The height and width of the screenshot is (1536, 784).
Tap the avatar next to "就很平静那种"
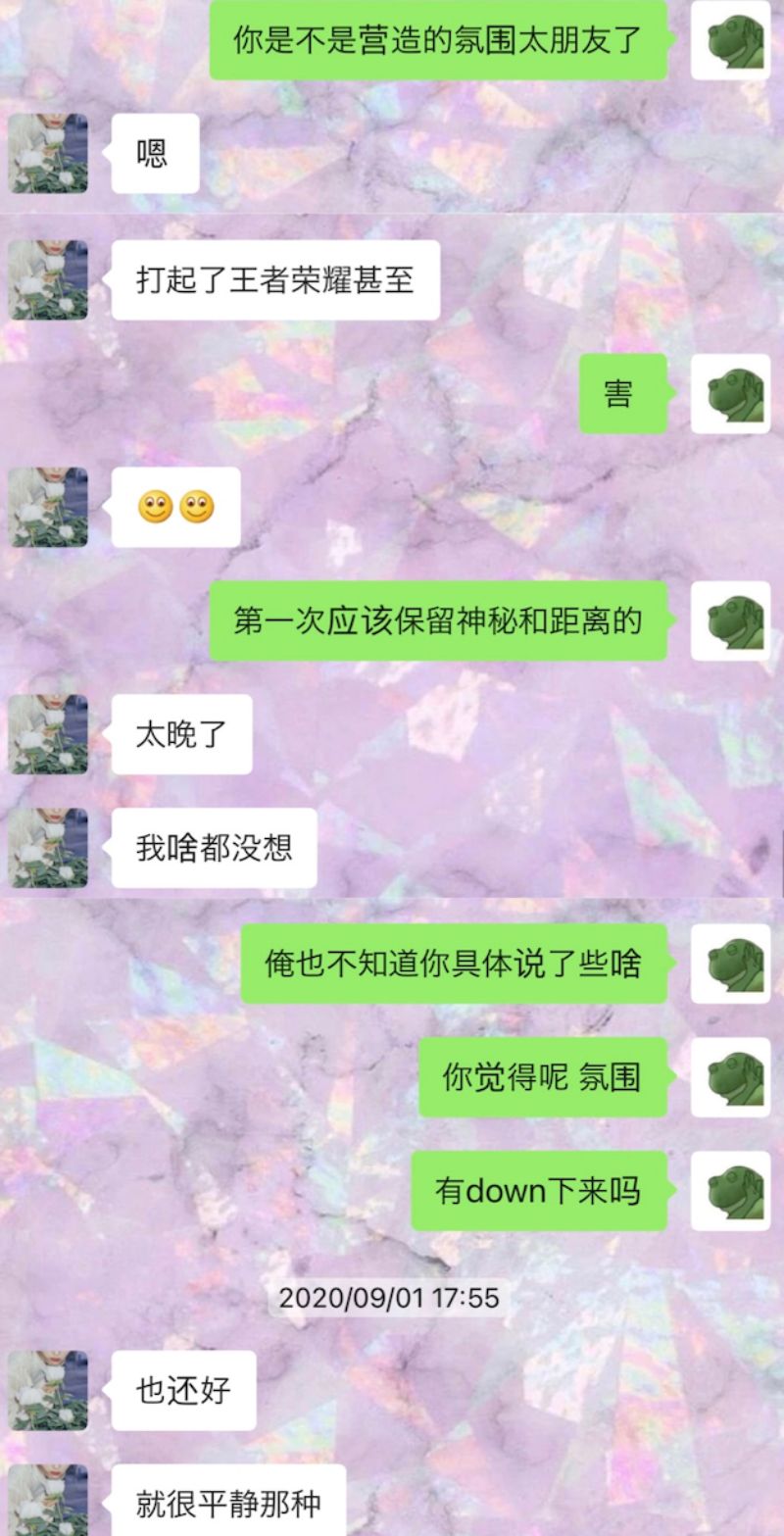(x=48, y=1501)
